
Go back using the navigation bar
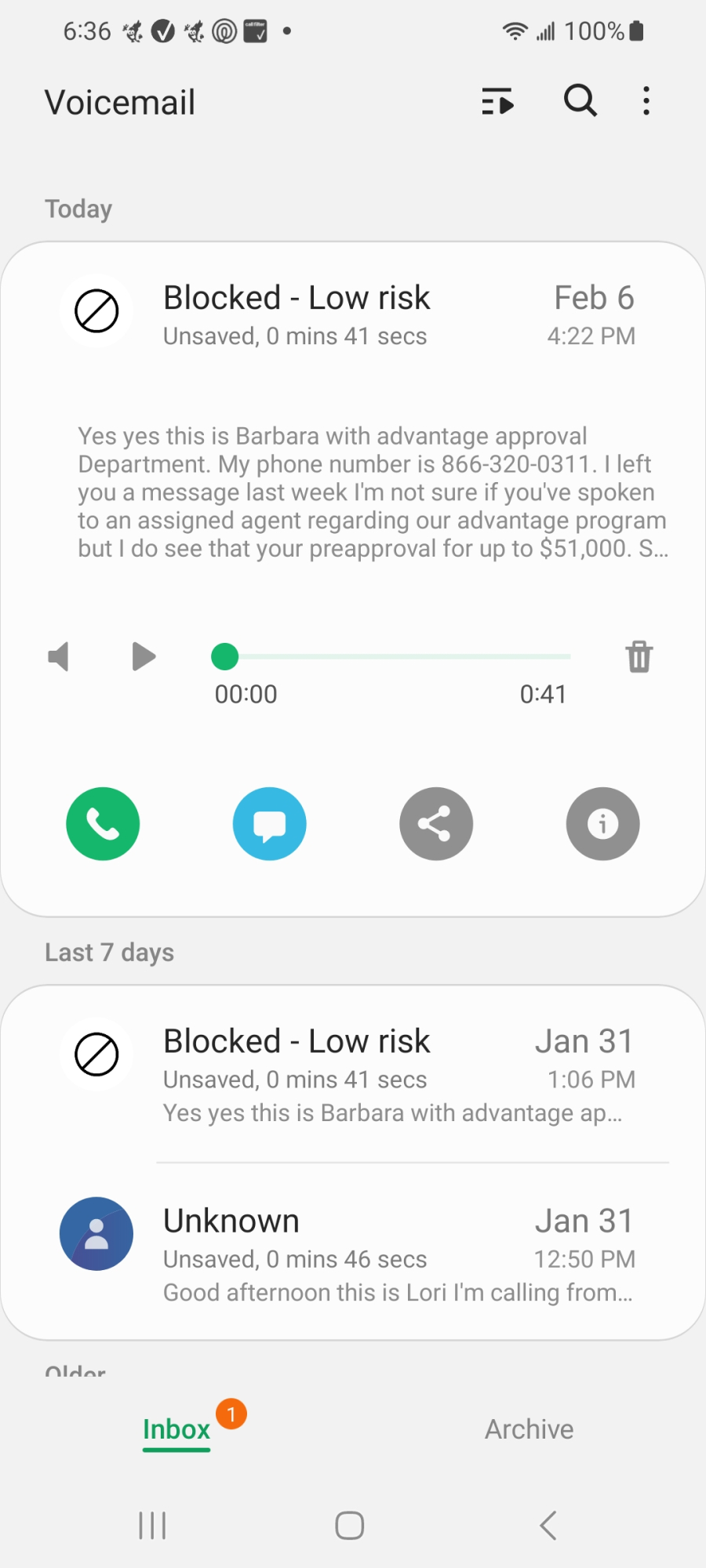click(548, 1526)
